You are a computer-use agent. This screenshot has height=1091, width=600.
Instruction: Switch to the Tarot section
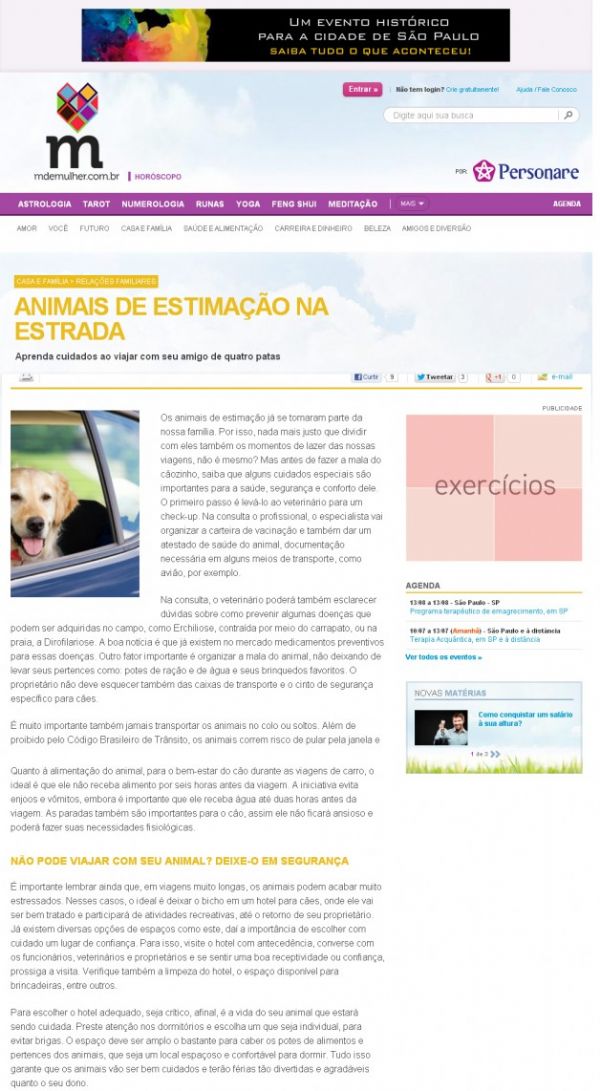[x=96, y=204]
